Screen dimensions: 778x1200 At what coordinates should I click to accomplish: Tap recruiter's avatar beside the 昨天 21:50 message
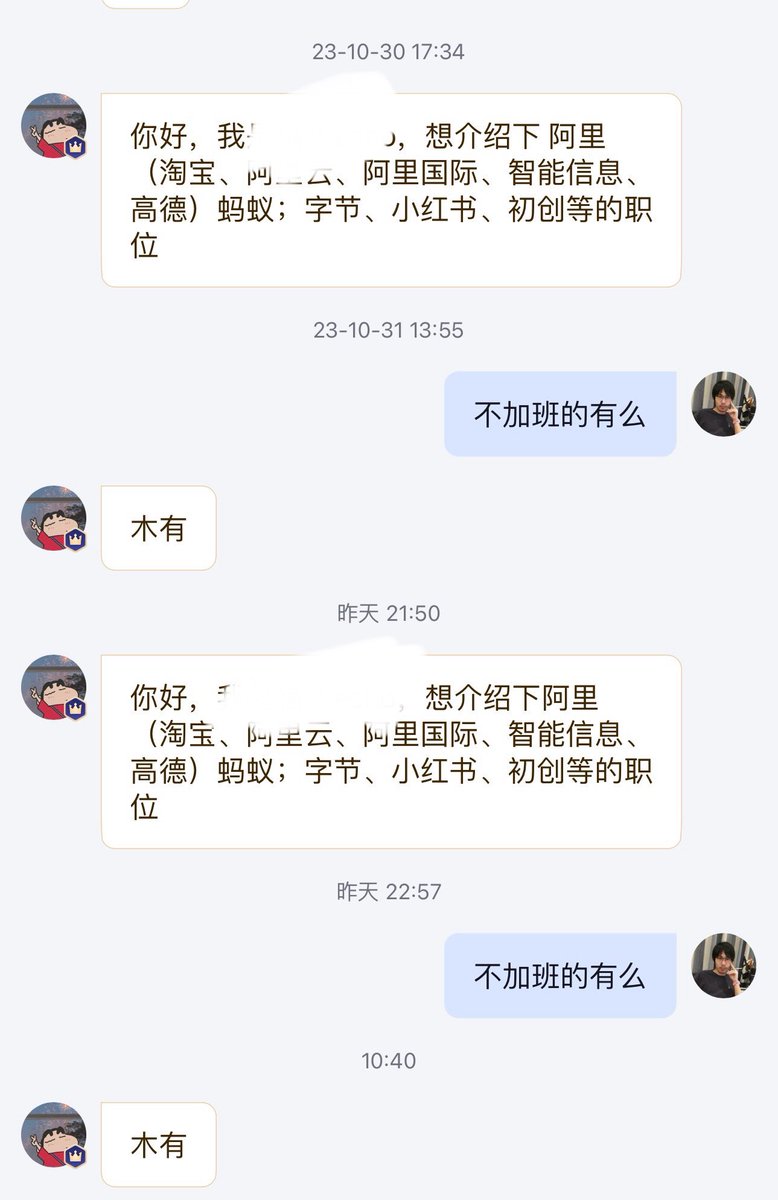coord(54,688)
